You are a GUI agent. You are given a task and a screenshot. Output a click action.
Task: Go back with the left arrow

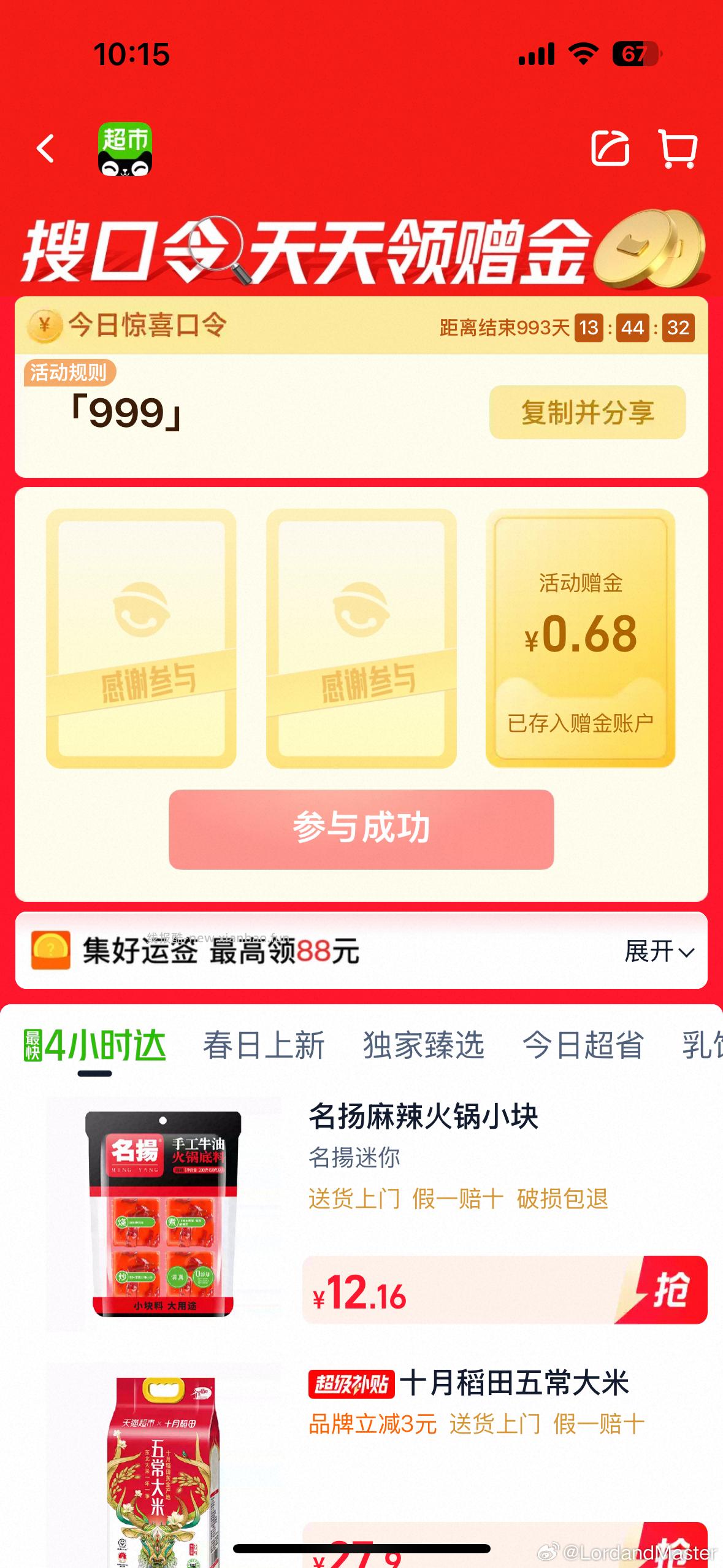click(x=44, y=150)
